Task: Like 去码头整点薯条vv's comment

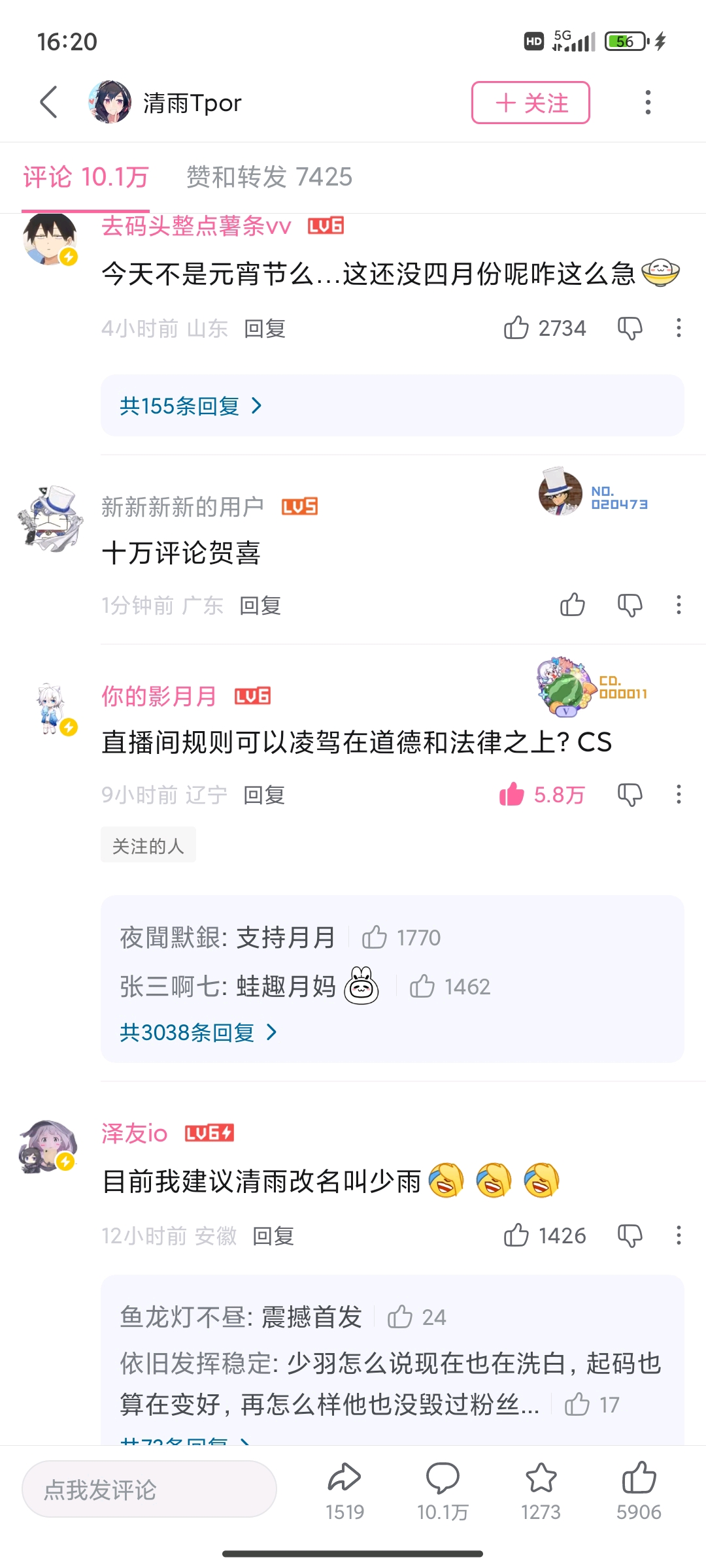Action: click(x=516, y=327)
